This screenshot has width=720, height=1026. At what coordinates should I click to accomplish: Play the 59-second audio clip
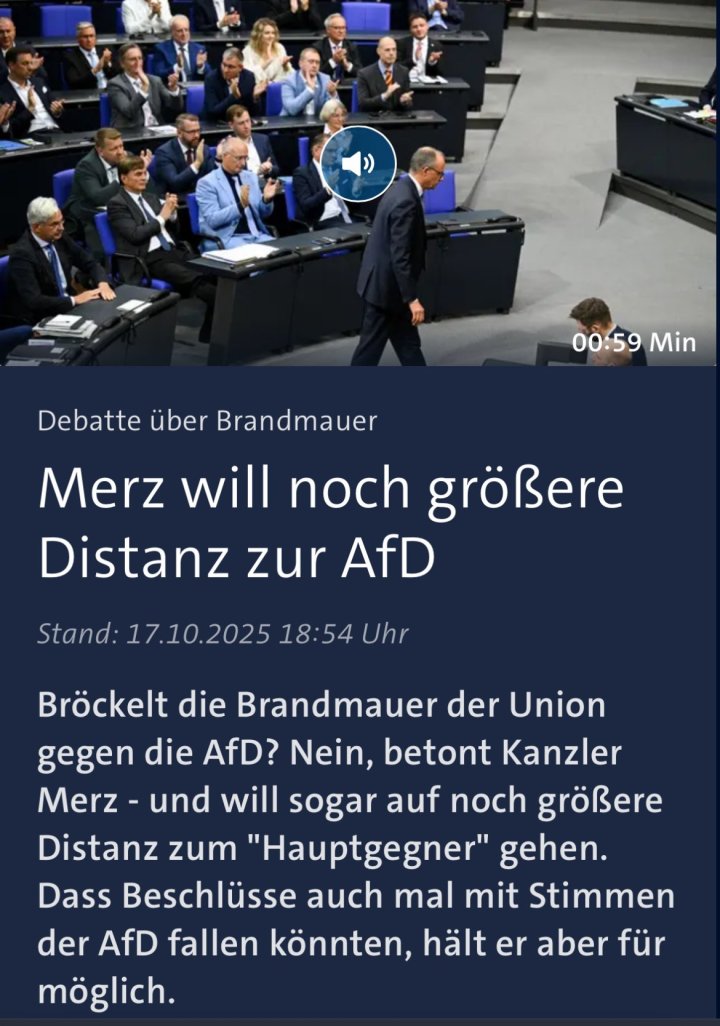(x=358, y=165)
